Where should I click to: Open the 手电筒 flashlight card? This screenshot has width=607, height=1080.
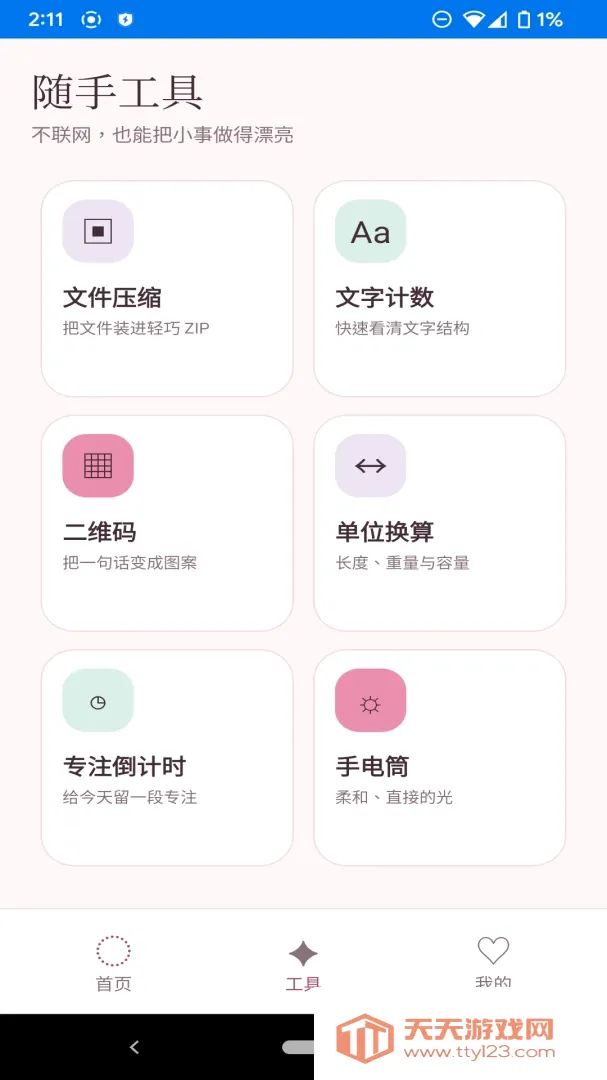440,758
